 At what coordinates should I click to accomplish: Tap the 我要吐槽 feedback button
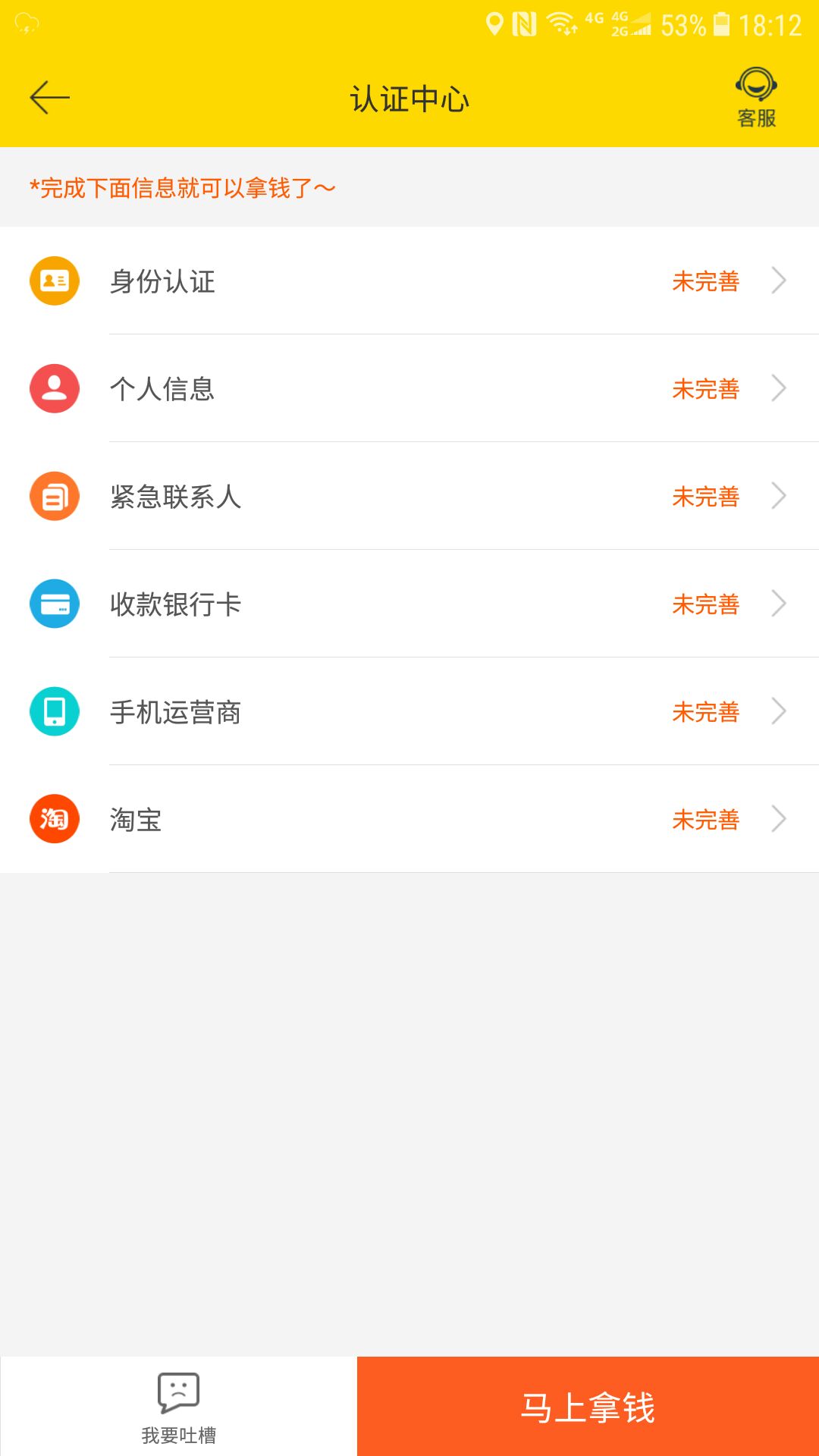(x=178, y=1407)
